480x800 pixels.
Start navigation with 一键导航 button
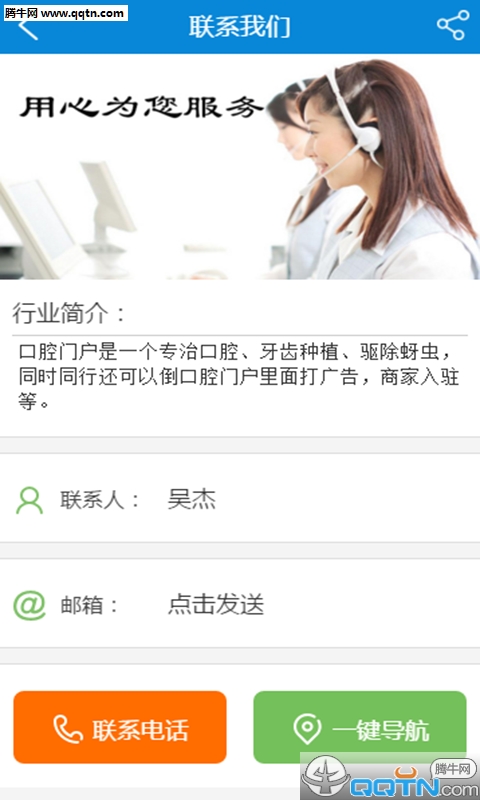(360, 727)
